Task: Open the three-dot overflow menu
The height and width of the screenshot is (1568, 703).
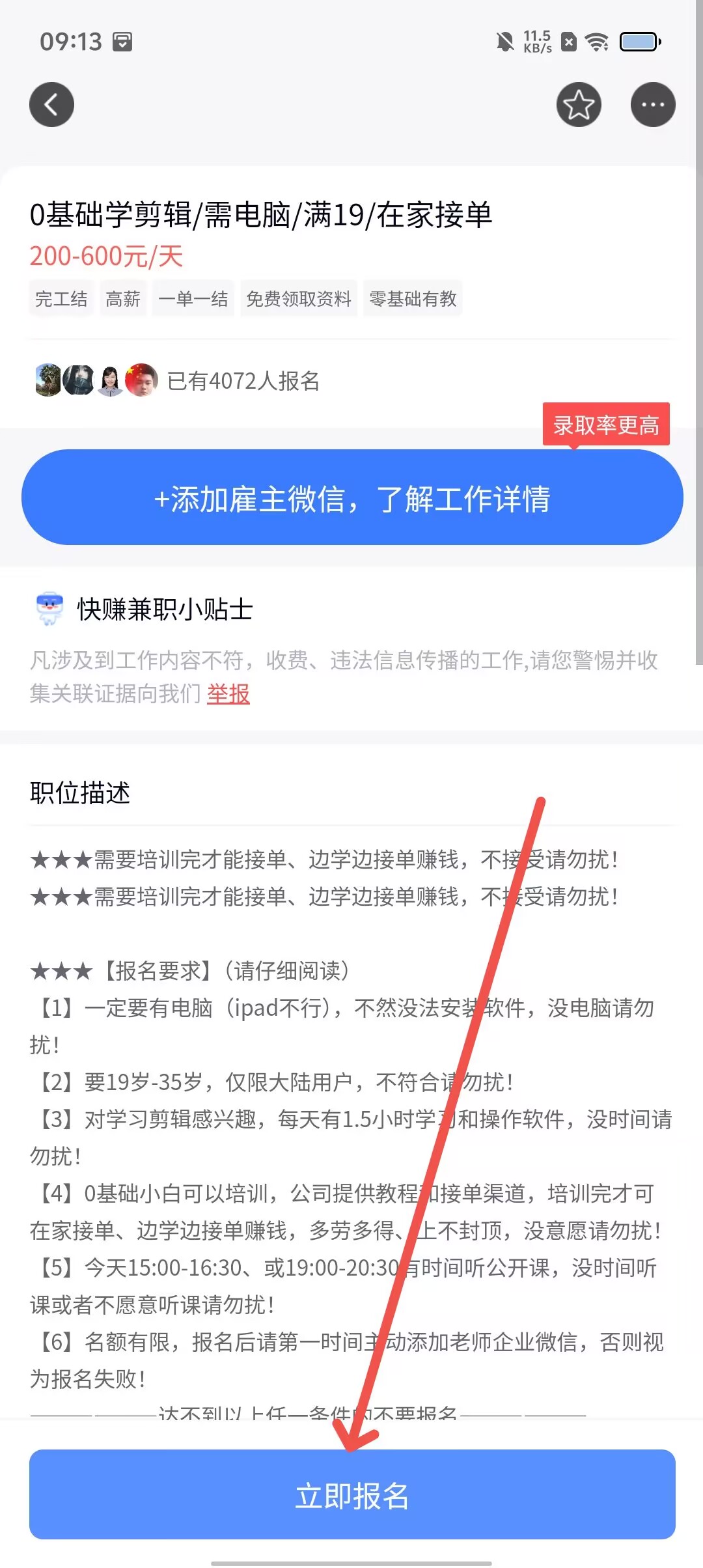Action: 652,104
